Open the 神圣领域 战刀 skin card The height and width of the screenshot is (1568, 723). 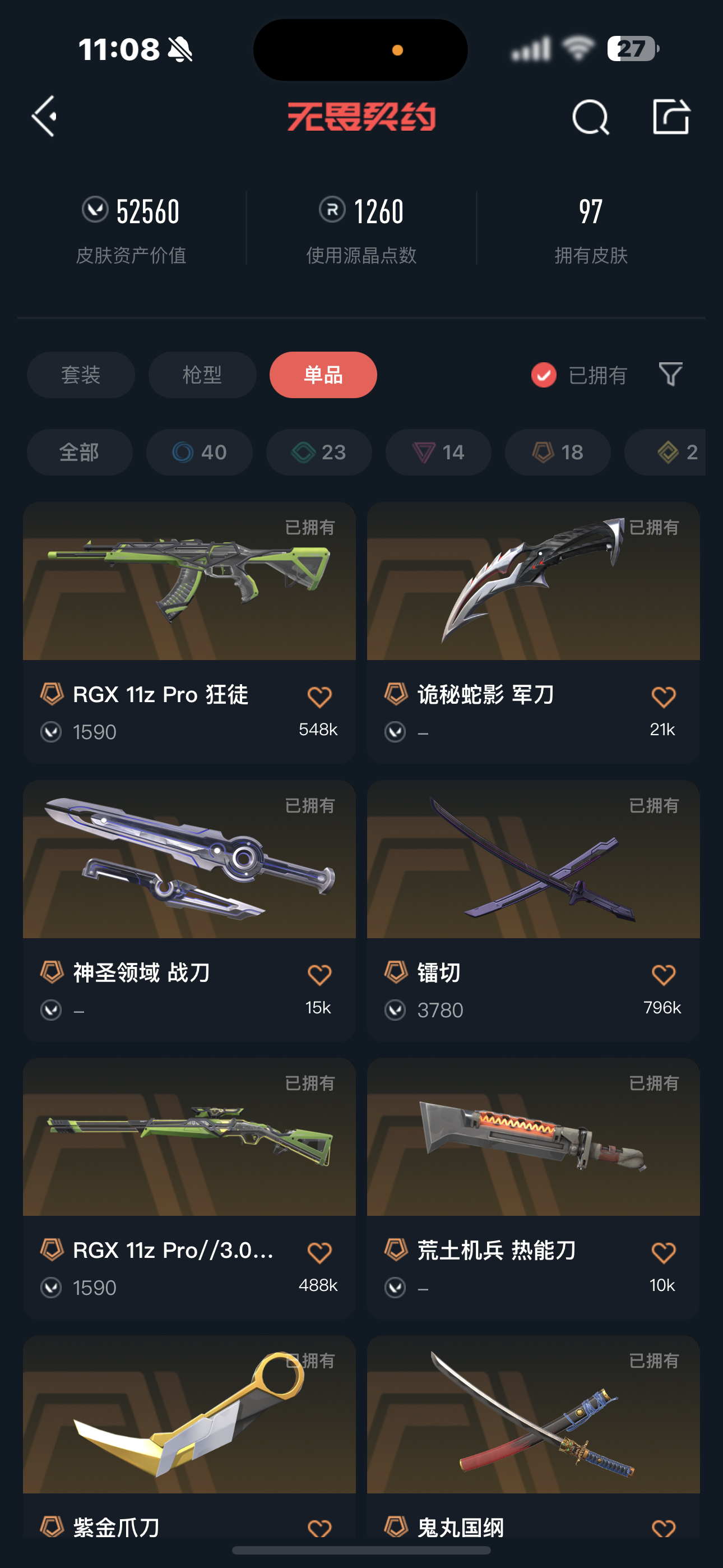coord(189,911)
